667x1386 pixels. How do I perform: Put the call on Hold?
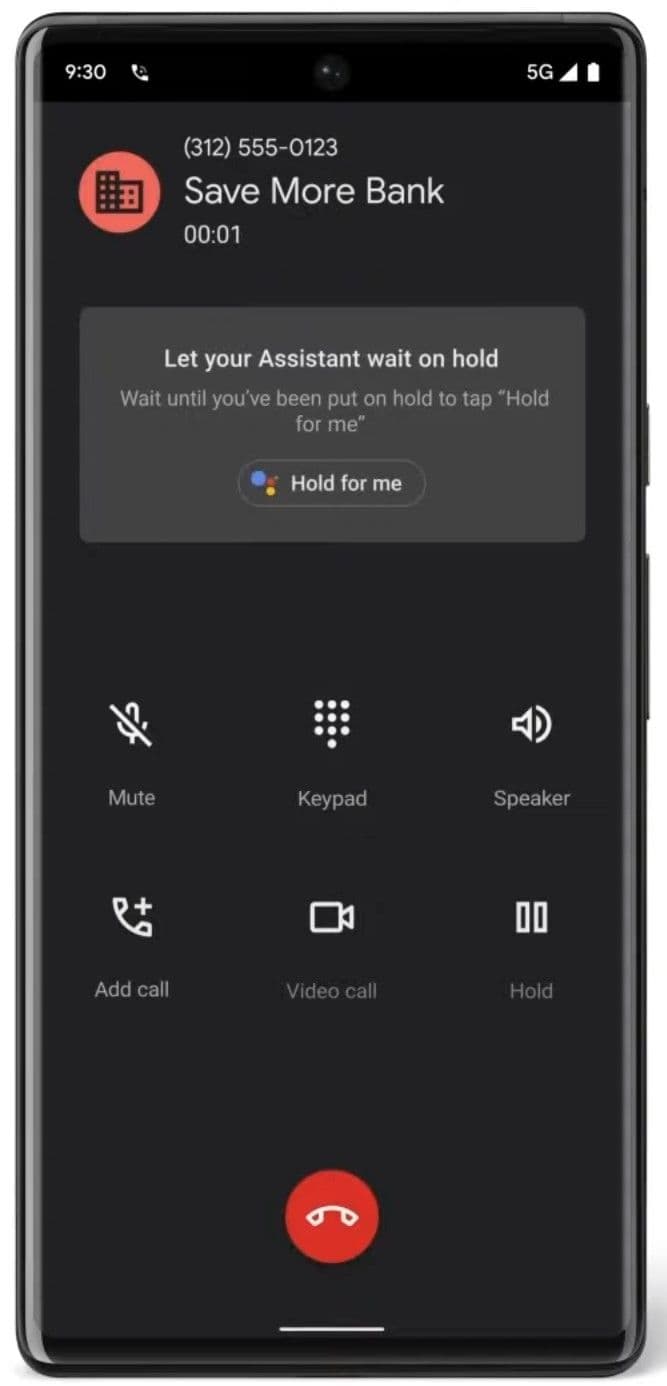coord(531,918)
